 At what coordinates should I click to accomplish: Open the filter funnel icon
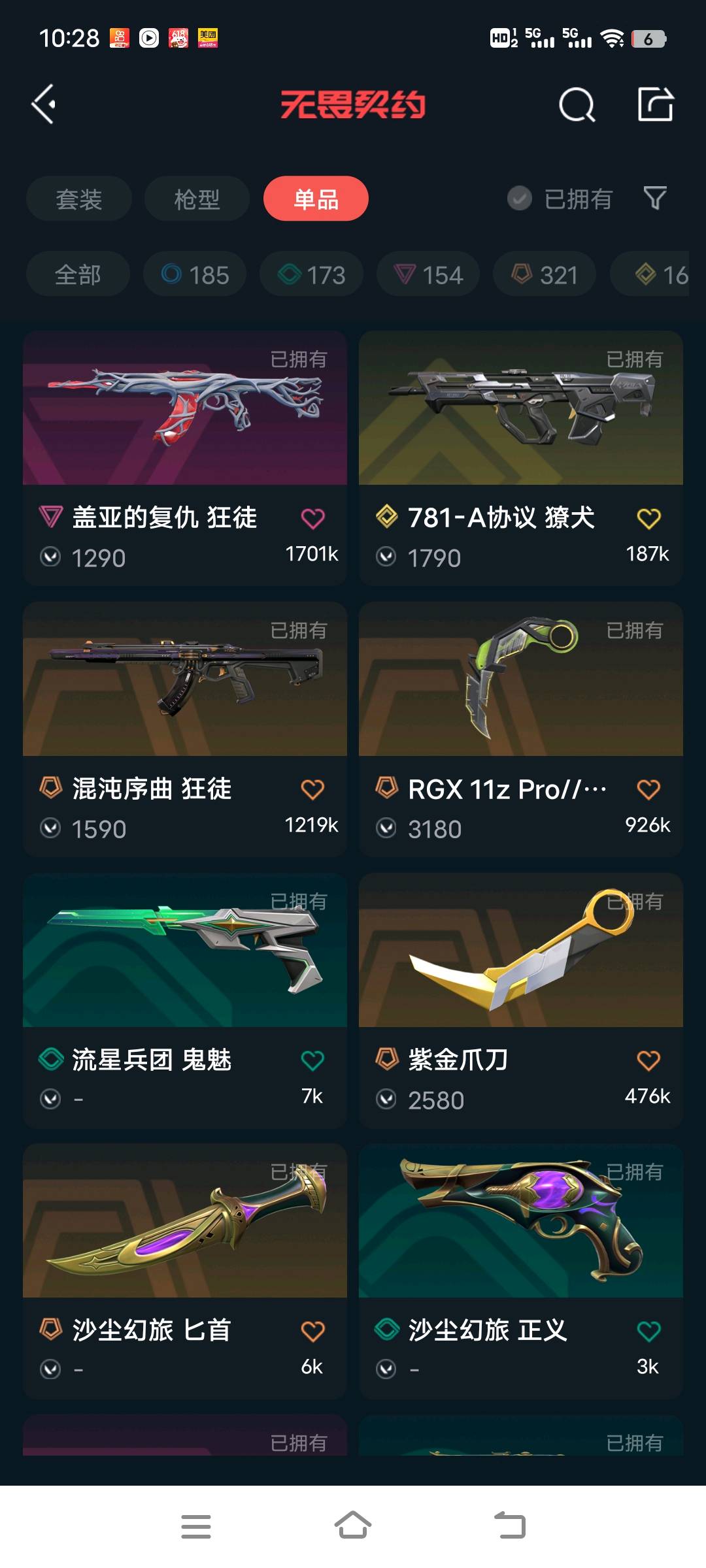(655, 198)
